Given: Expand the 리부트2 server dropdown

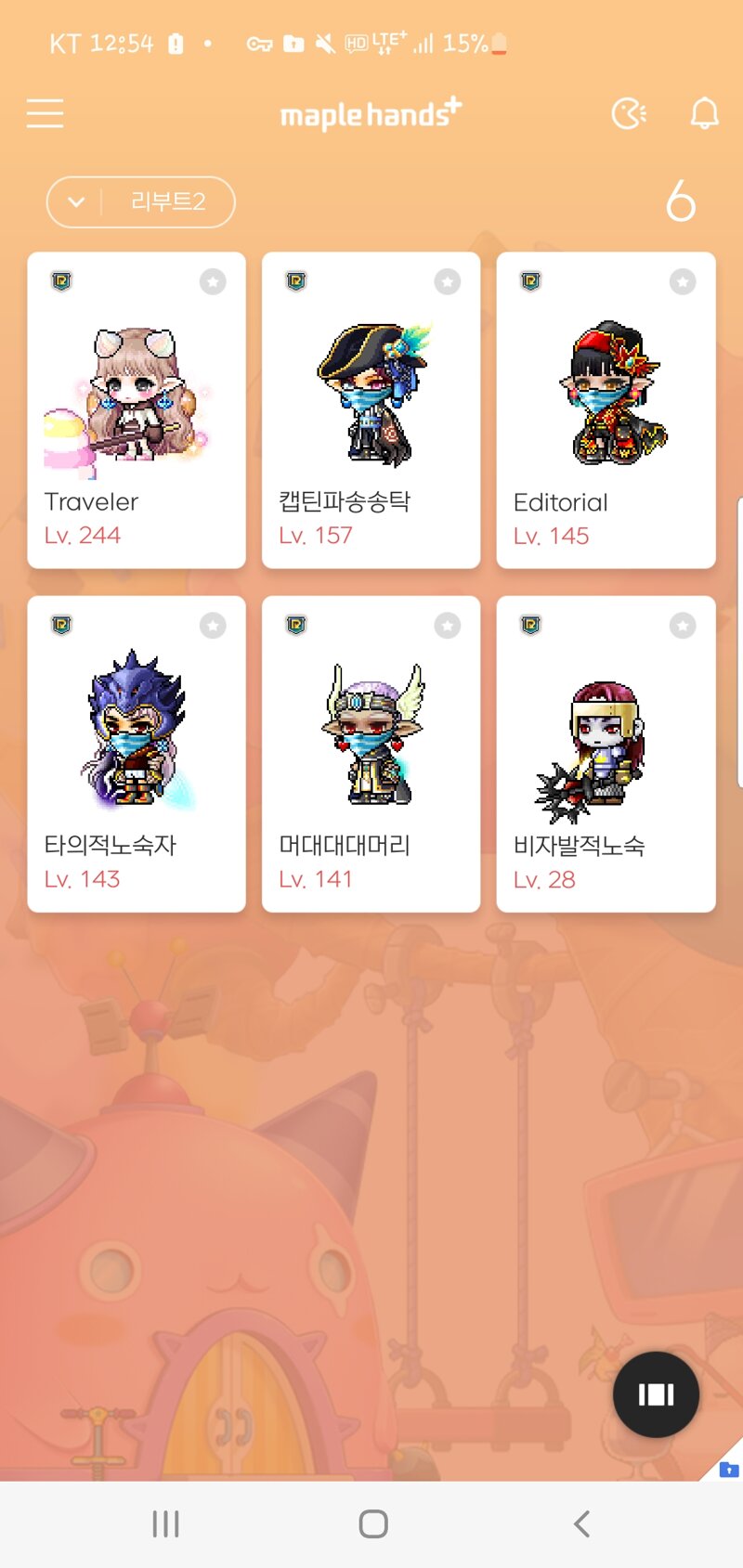Looking at the screenshot, I should point(140,201).
